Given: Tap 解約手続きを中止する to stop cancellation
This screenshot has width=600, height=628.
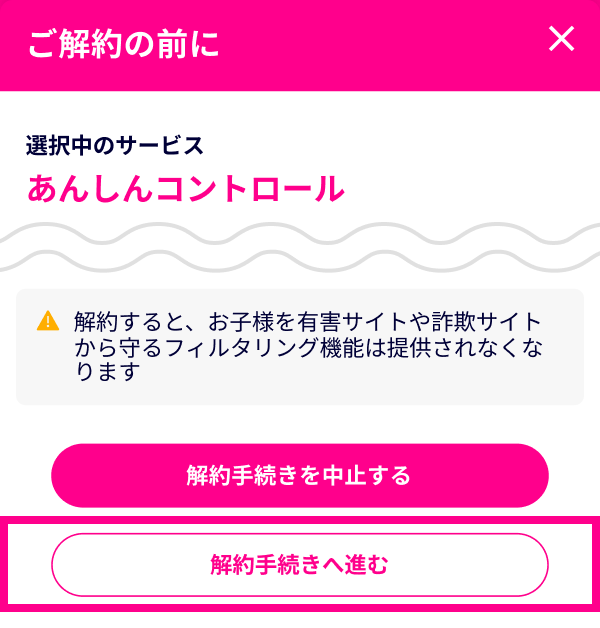Looking at the screenshot, I should click(300, 476).
